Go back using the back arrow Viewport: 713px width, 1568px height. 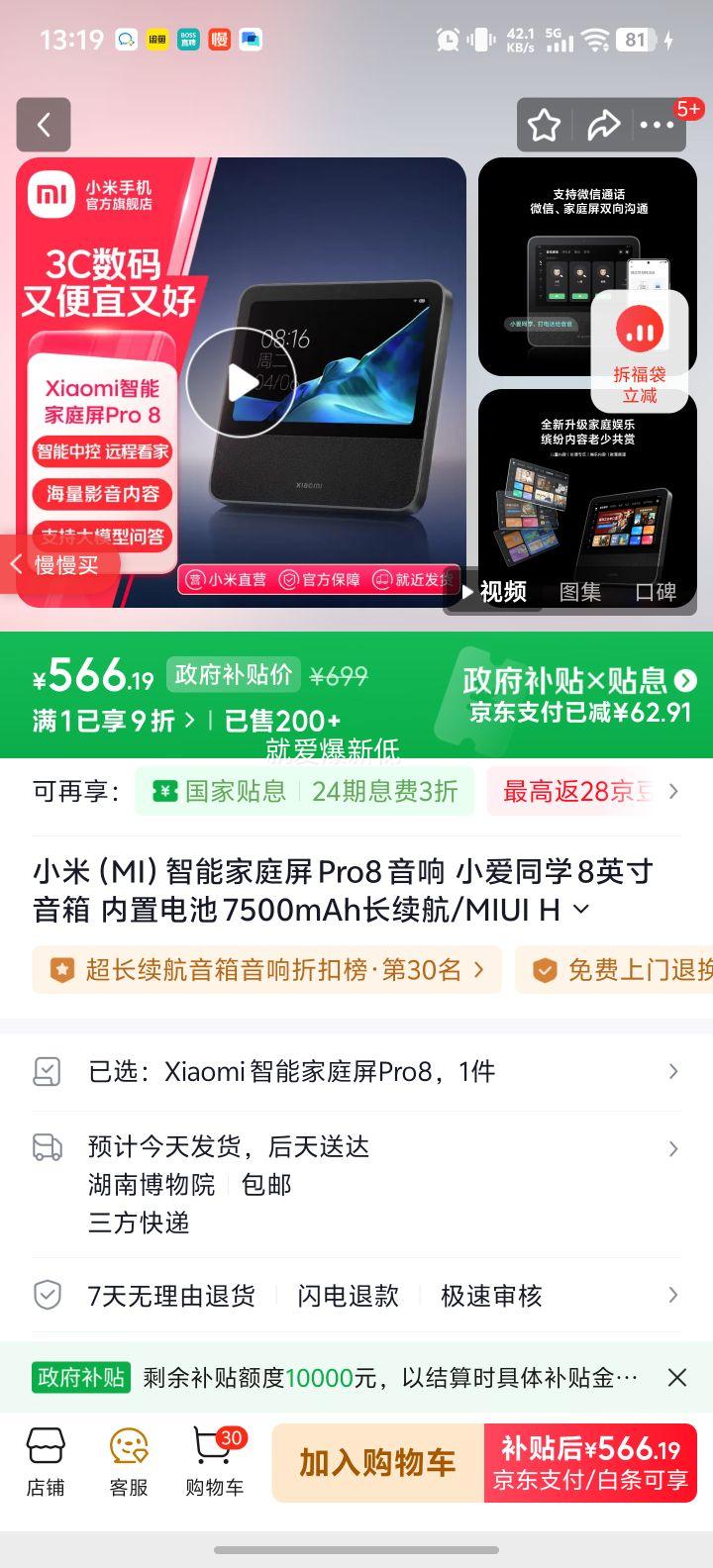coord(44,125)
